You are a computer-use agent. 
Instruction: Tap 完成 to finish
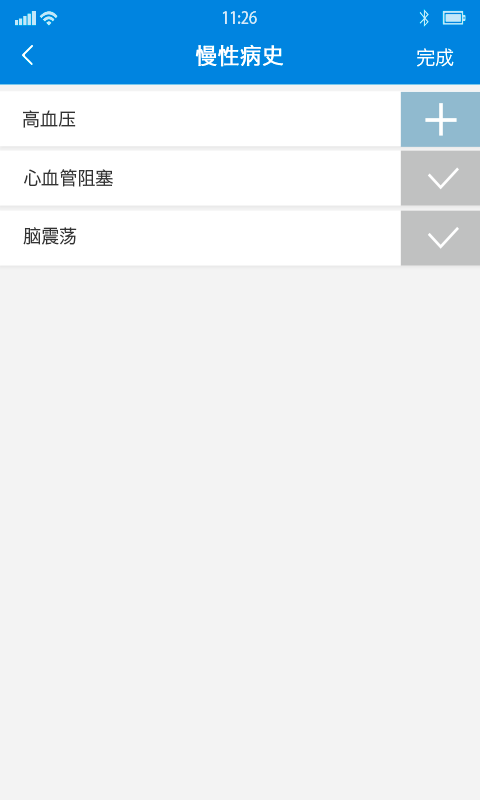435,57
